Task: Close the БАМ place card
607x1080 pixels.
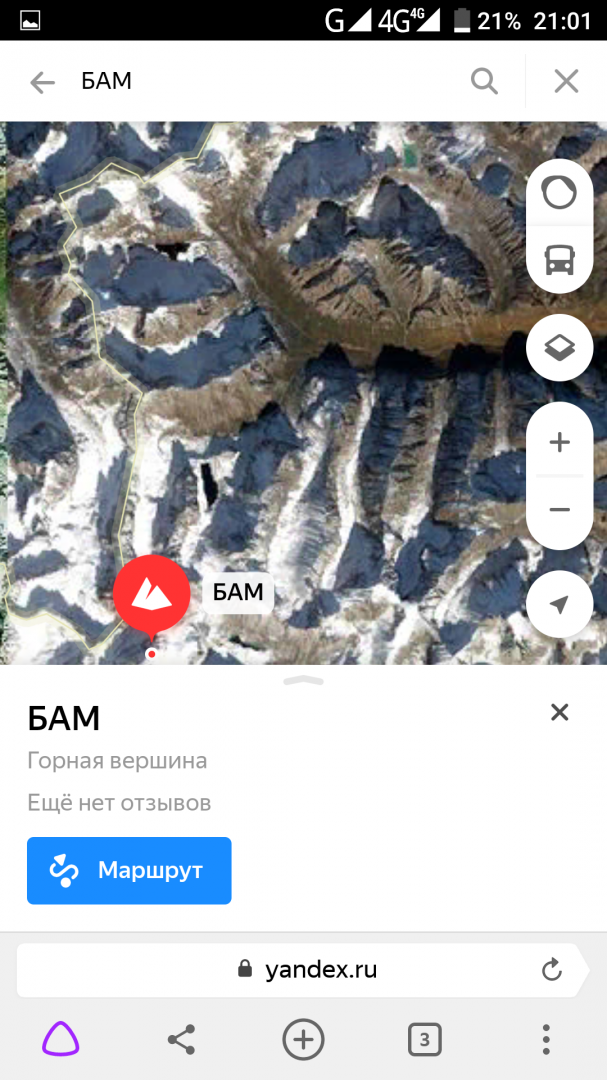Action: pyautogui.click(x=559, y=712)
